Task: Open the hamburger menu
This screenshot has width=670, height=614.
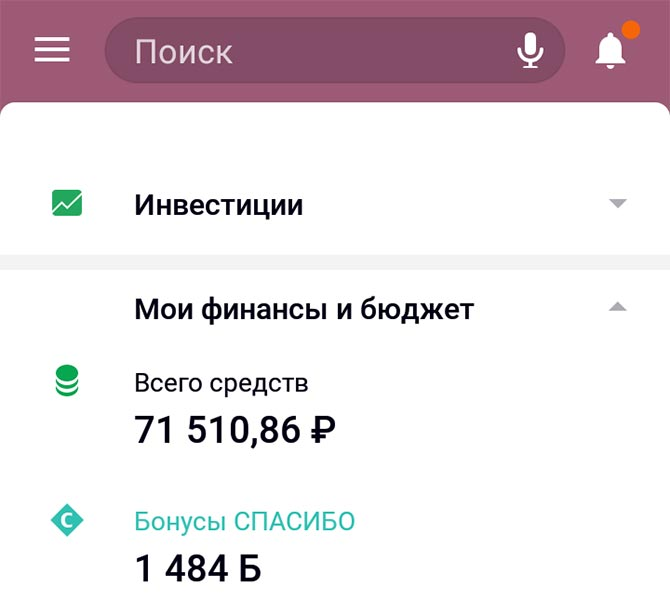Action: [52, 50]
